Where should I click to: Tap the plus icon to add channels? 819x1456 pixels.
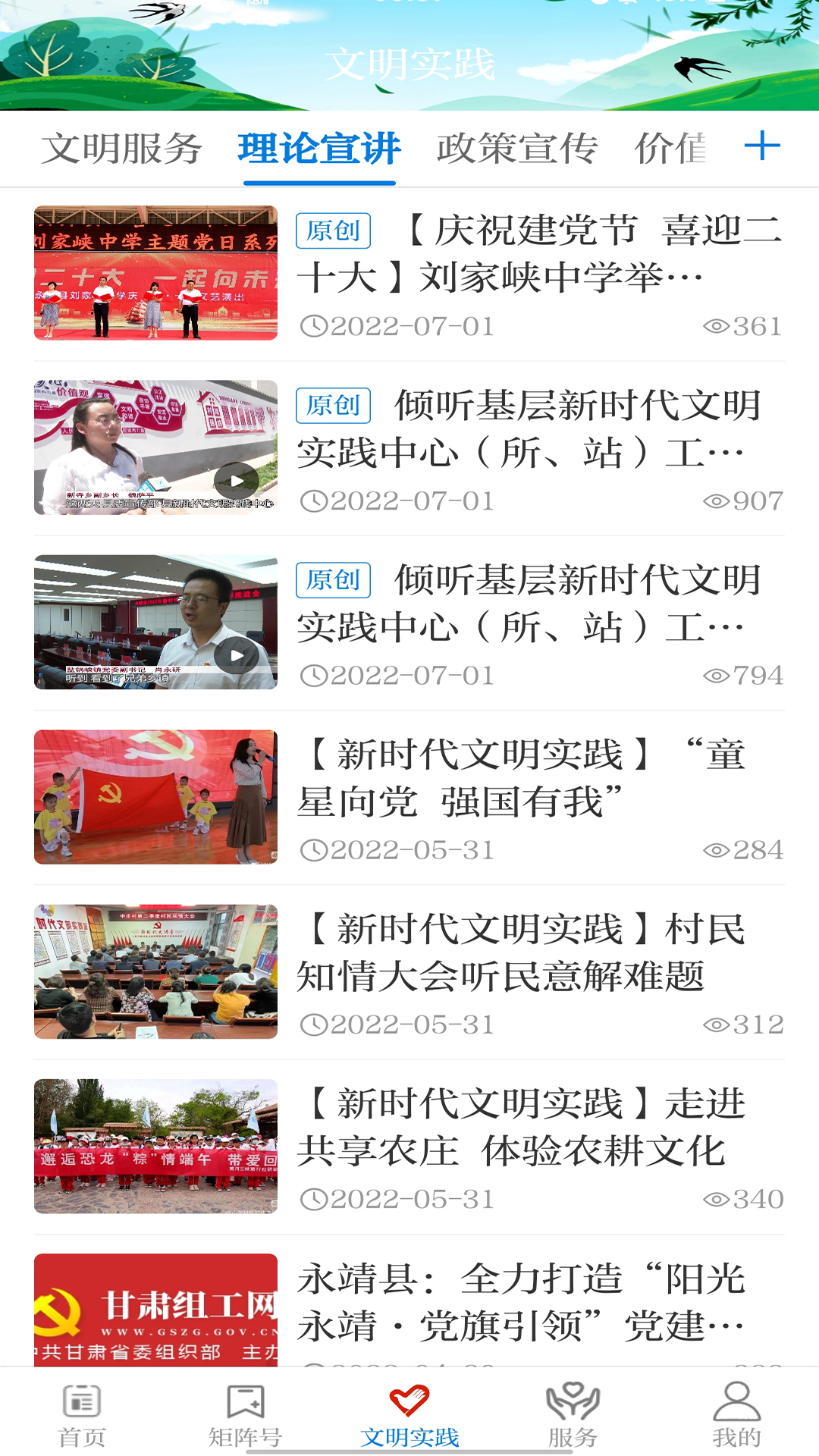point(762,146)
